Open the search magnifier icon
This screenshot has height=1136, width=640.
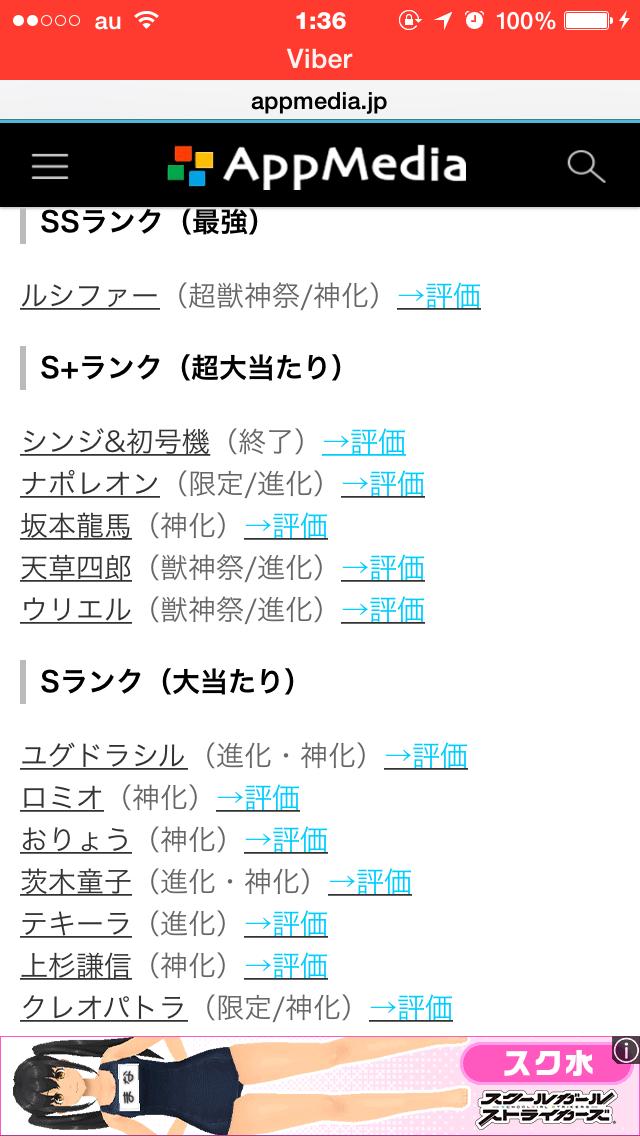point(586,166)
